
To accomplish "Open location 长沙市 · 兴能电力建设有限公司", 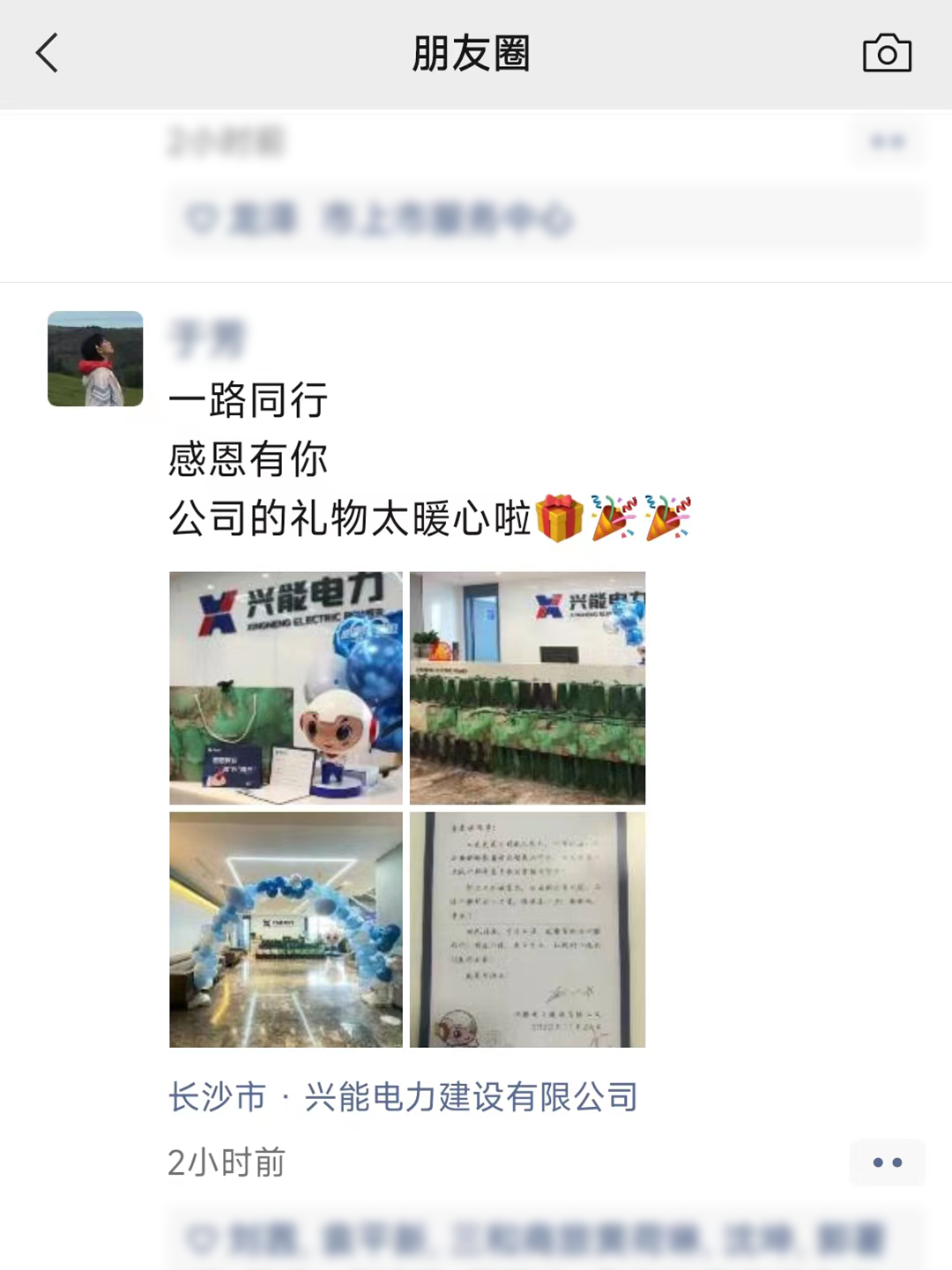I will tap(403, 1097).
